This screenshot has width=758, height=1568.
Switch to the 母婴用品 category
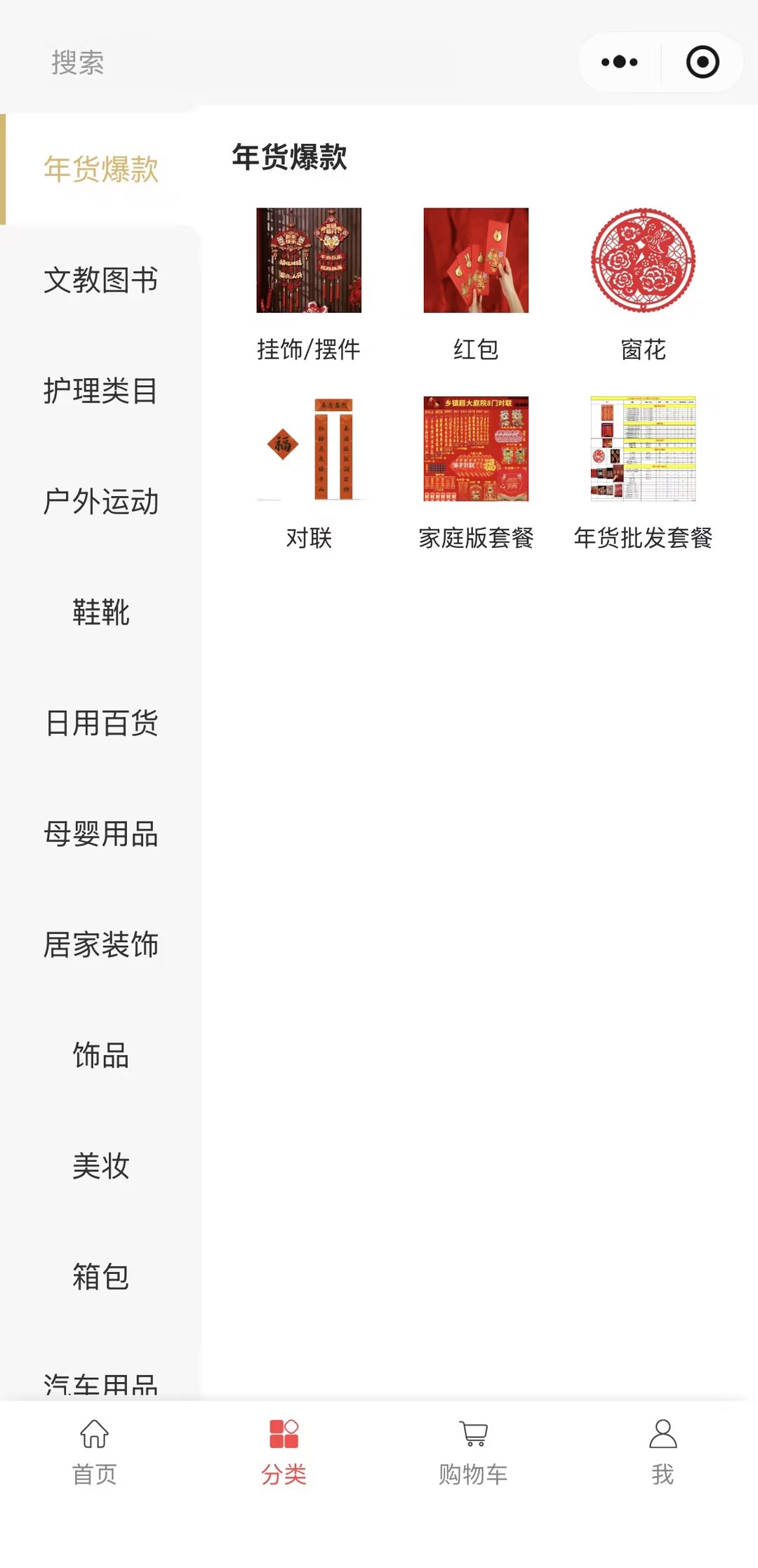coord(101,834)
